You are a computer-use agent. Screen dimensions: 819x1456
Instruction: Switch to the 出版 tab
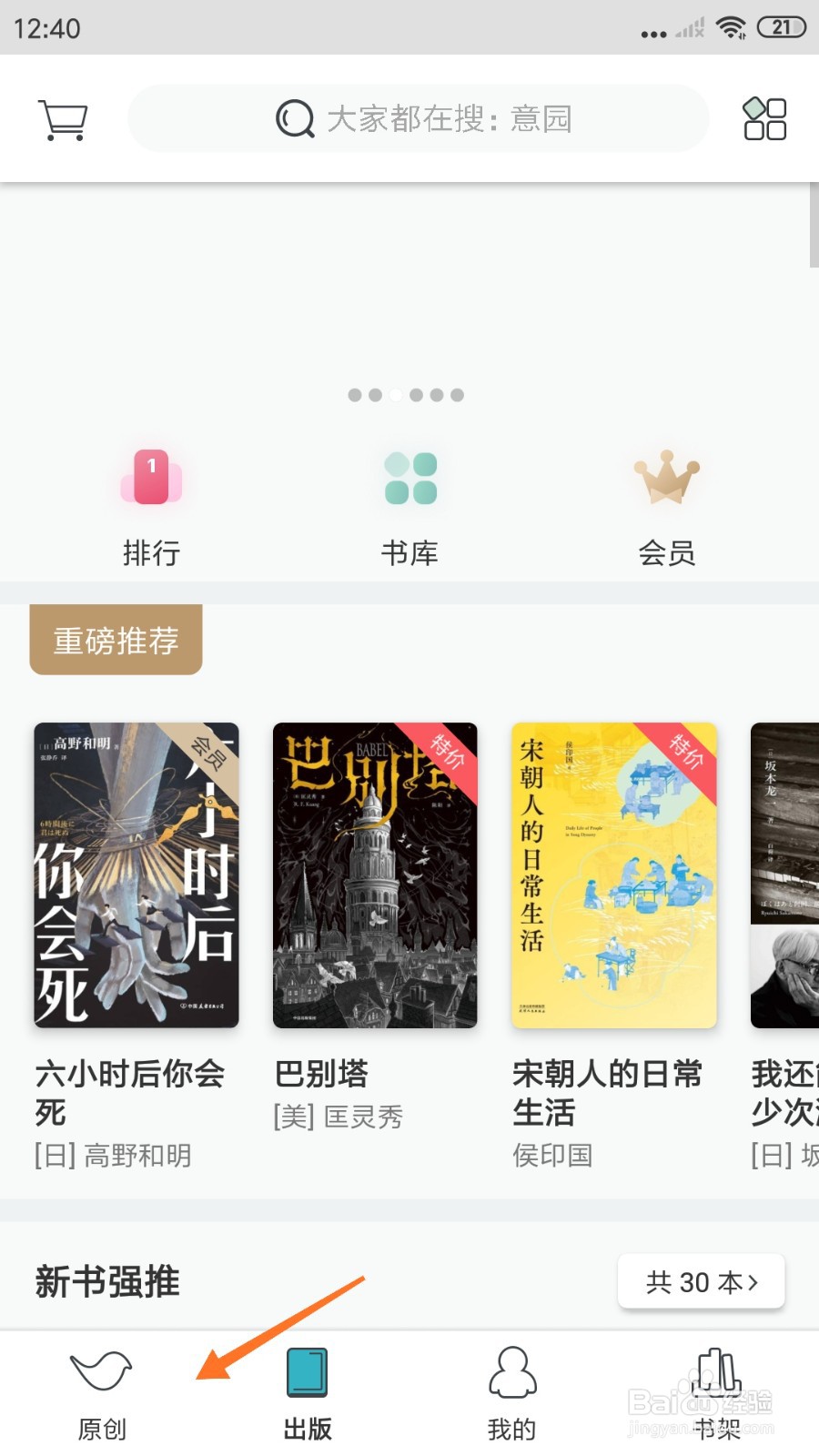(307, 1392)
